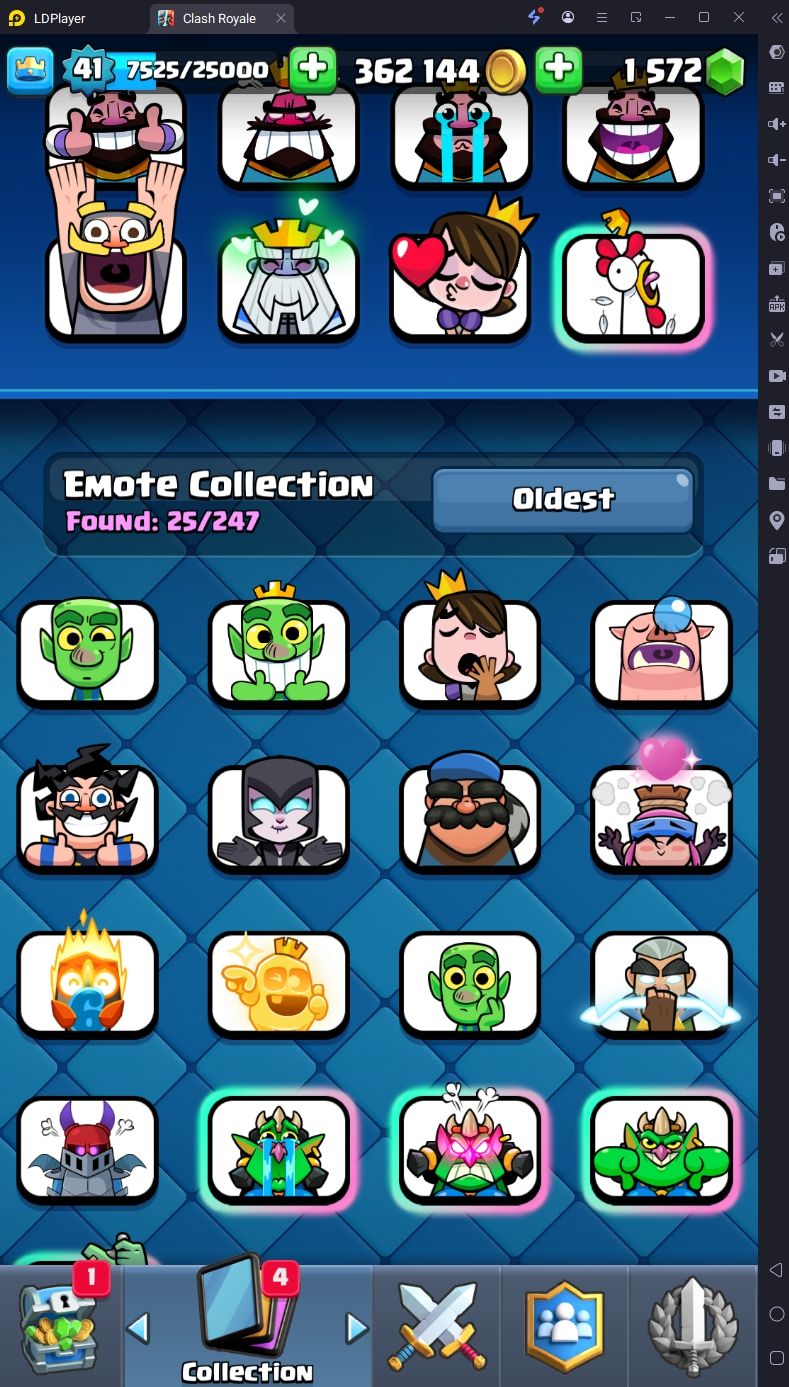Select the golden king pointing emote
The height and width of the screenshot is (1387, 789).
[x=278, y=984]
